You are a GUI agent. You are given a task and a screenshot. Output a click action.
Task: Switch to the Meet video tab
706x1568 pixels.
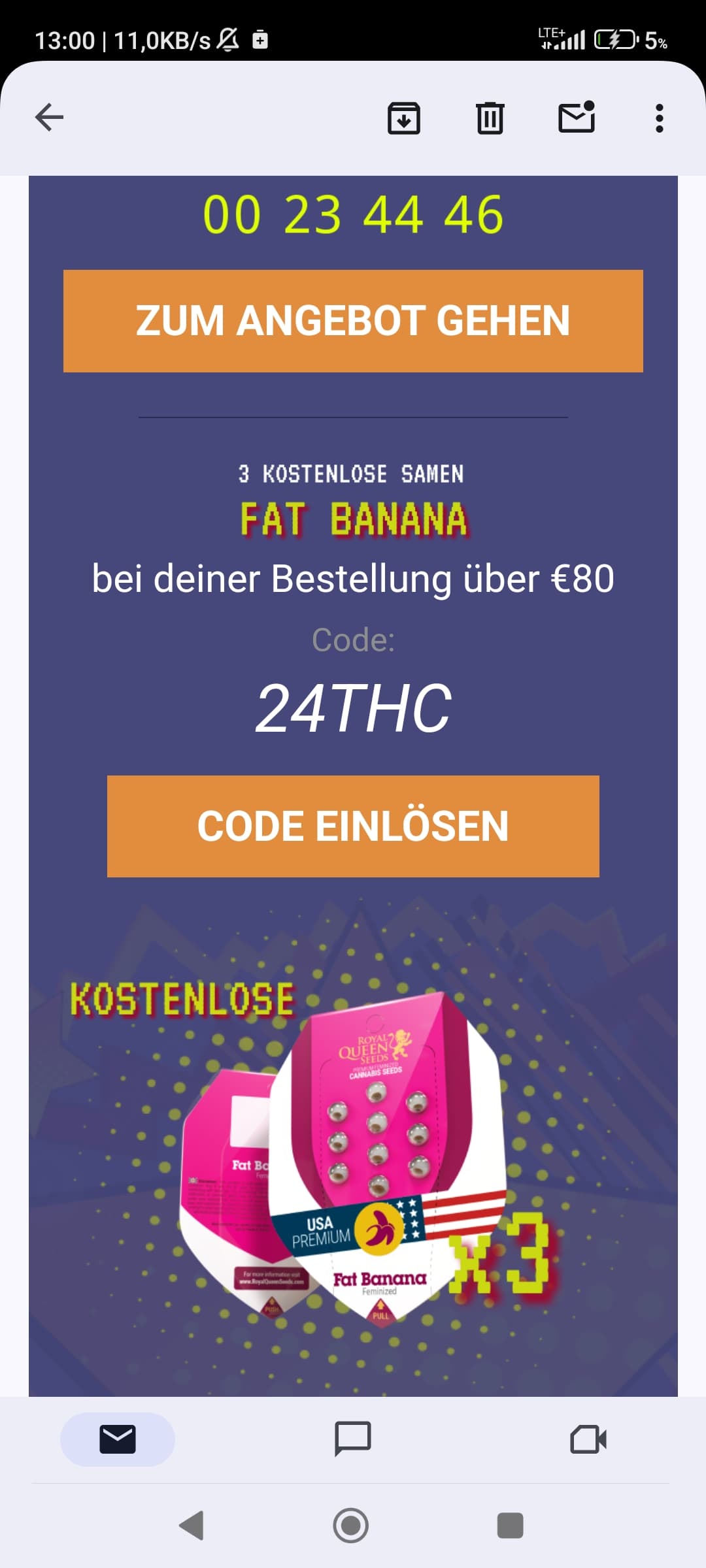588,1439
